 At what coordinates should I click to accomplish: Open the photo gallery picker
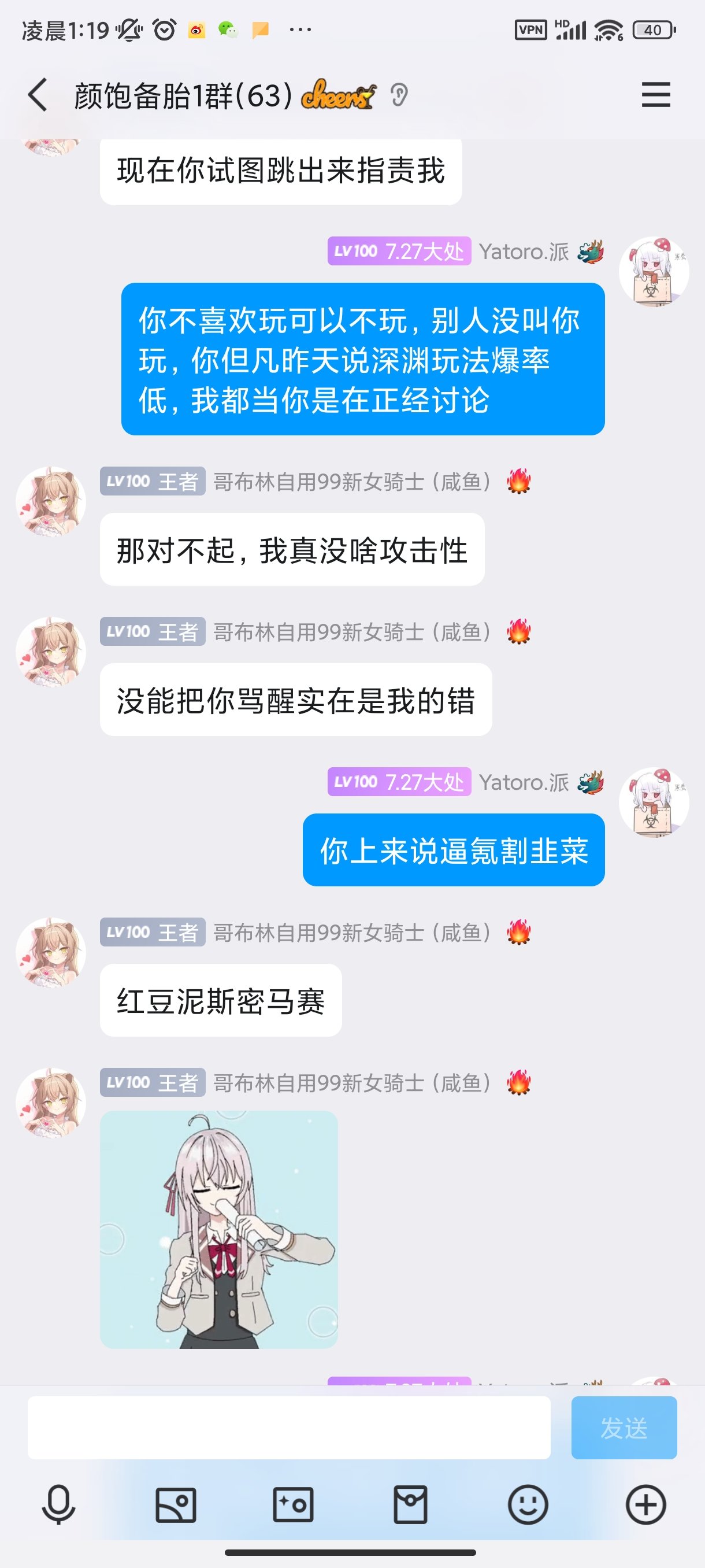(x=176, y=1505)
